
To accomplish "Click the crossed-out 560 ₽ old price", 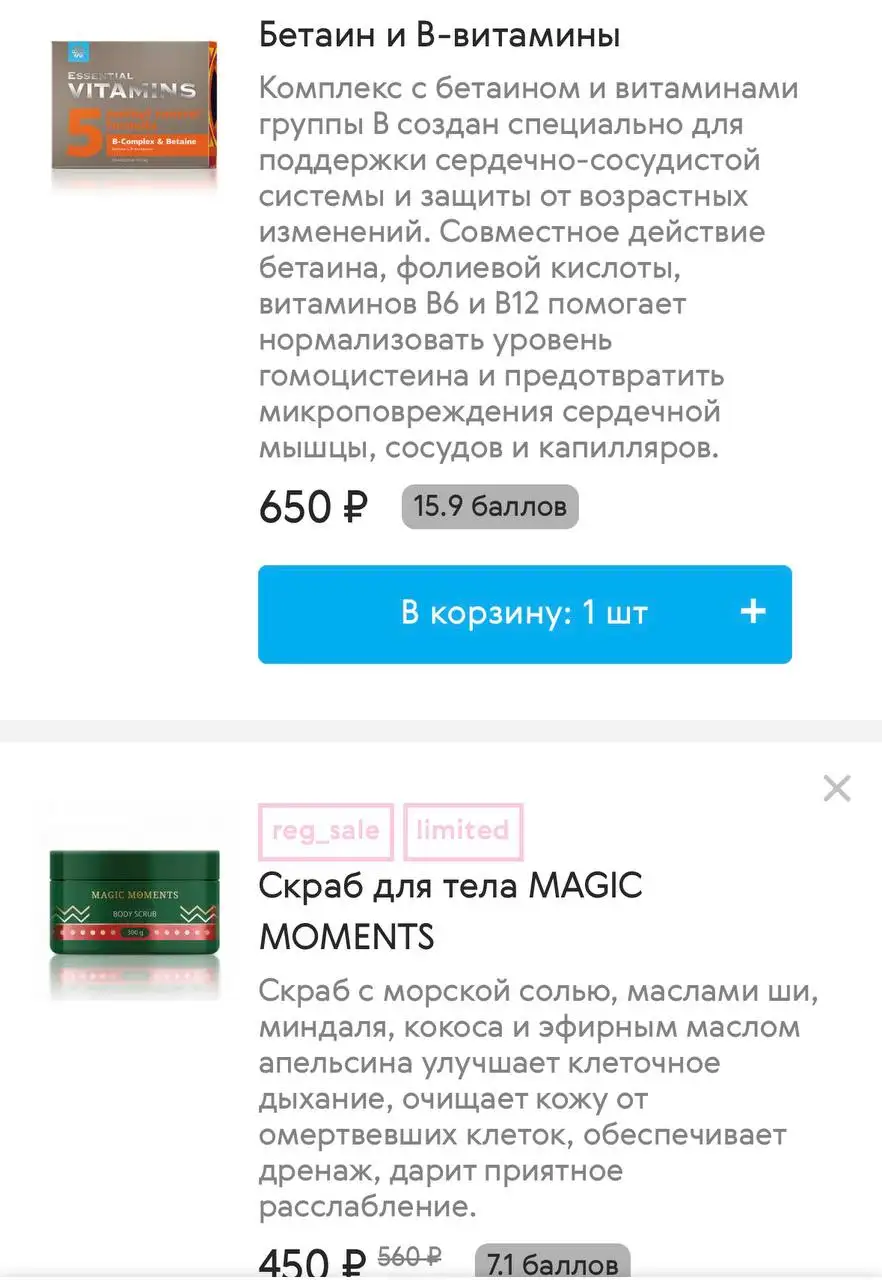I will (408, 1256).
